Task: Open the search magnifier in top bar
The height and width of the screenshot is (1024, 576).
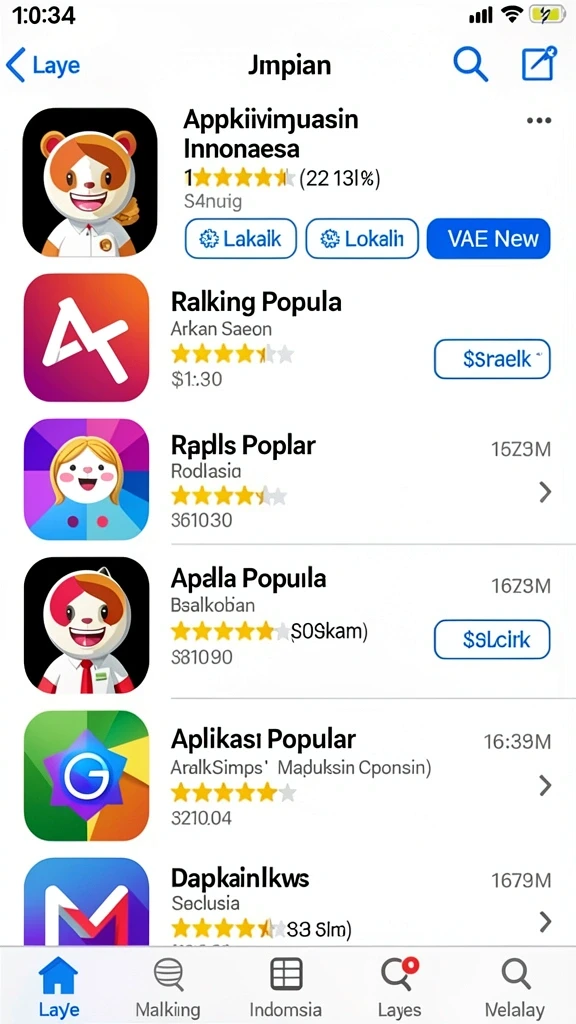Action: point(471,64)
